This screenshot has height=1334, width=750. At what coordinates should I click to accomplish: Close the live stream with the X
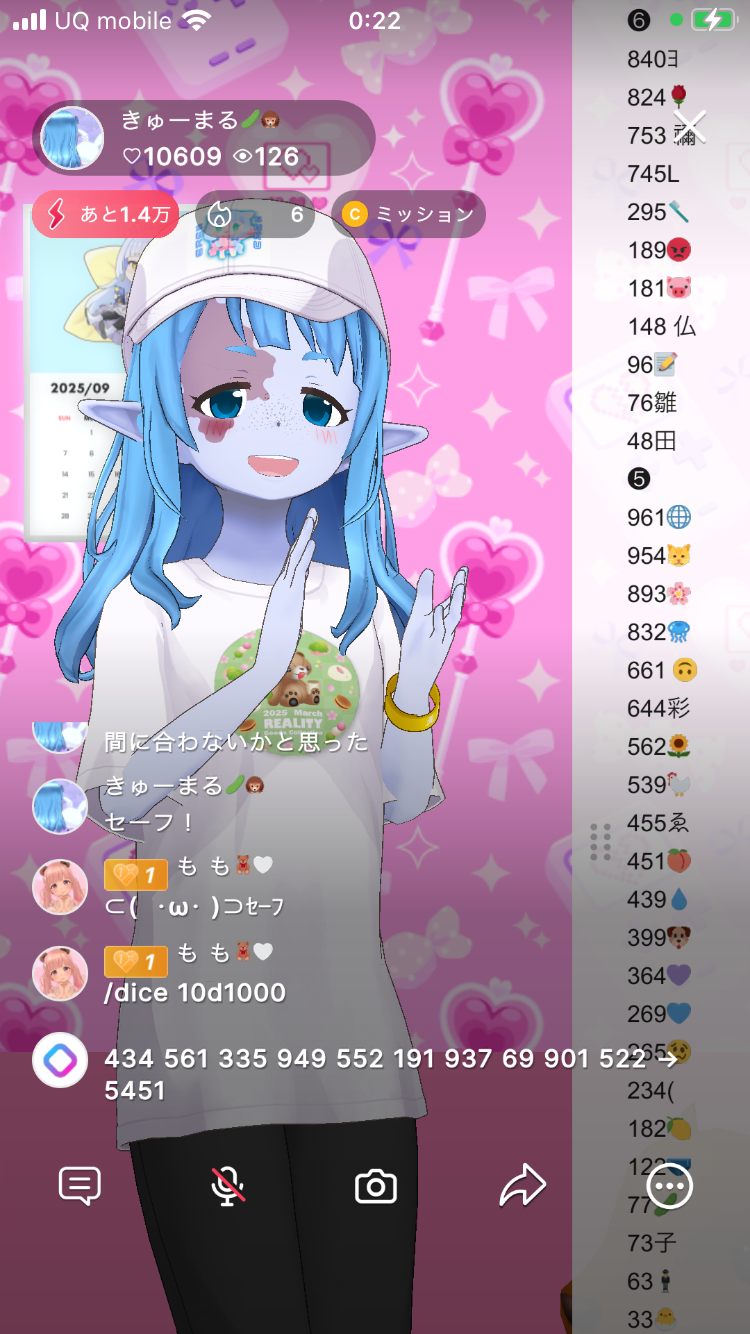pyautogui.click(x=690, y=127)
